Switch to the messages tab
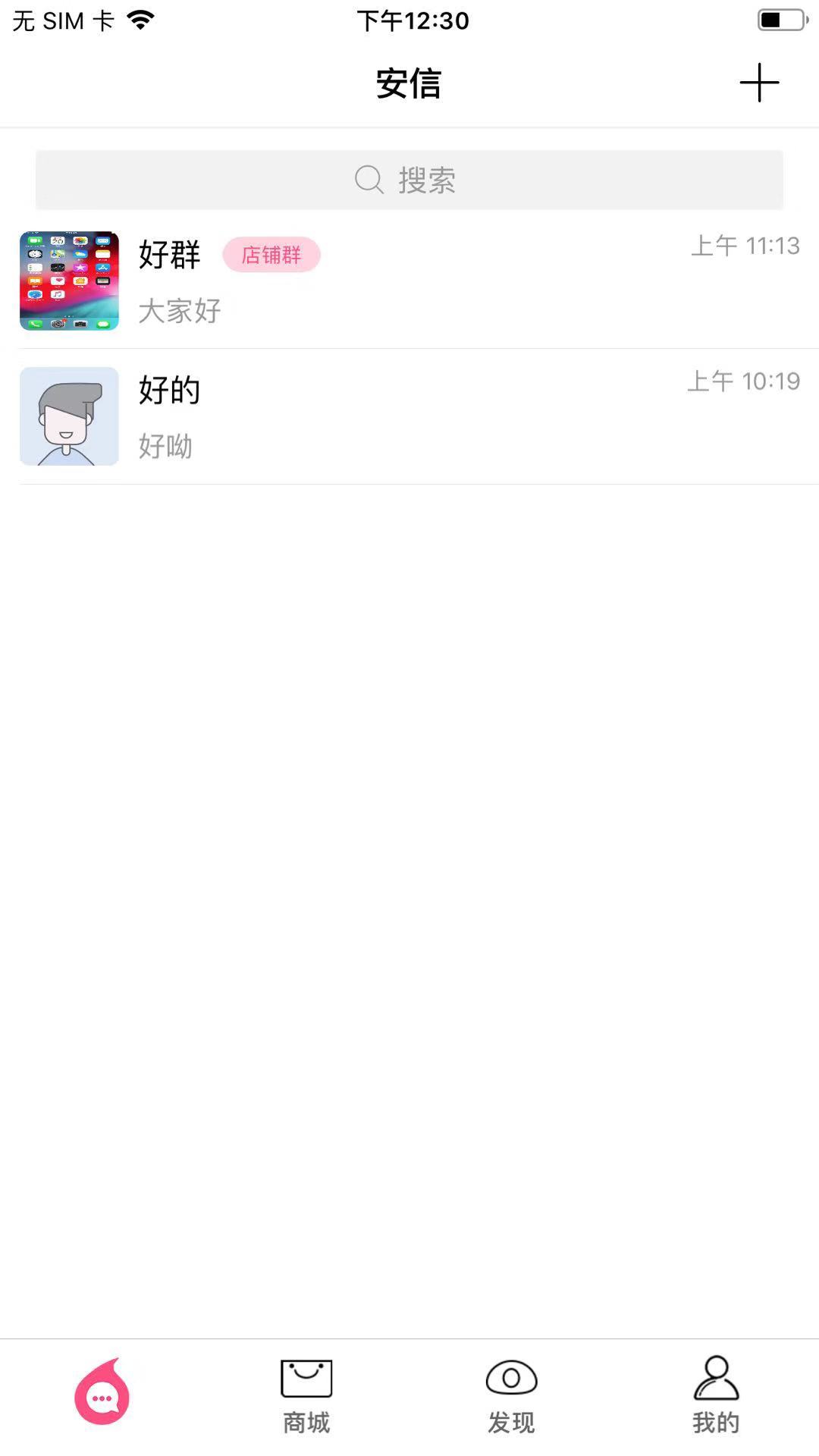The height and width of the screenshot is (1456, 819). (x=102, y=1394)
